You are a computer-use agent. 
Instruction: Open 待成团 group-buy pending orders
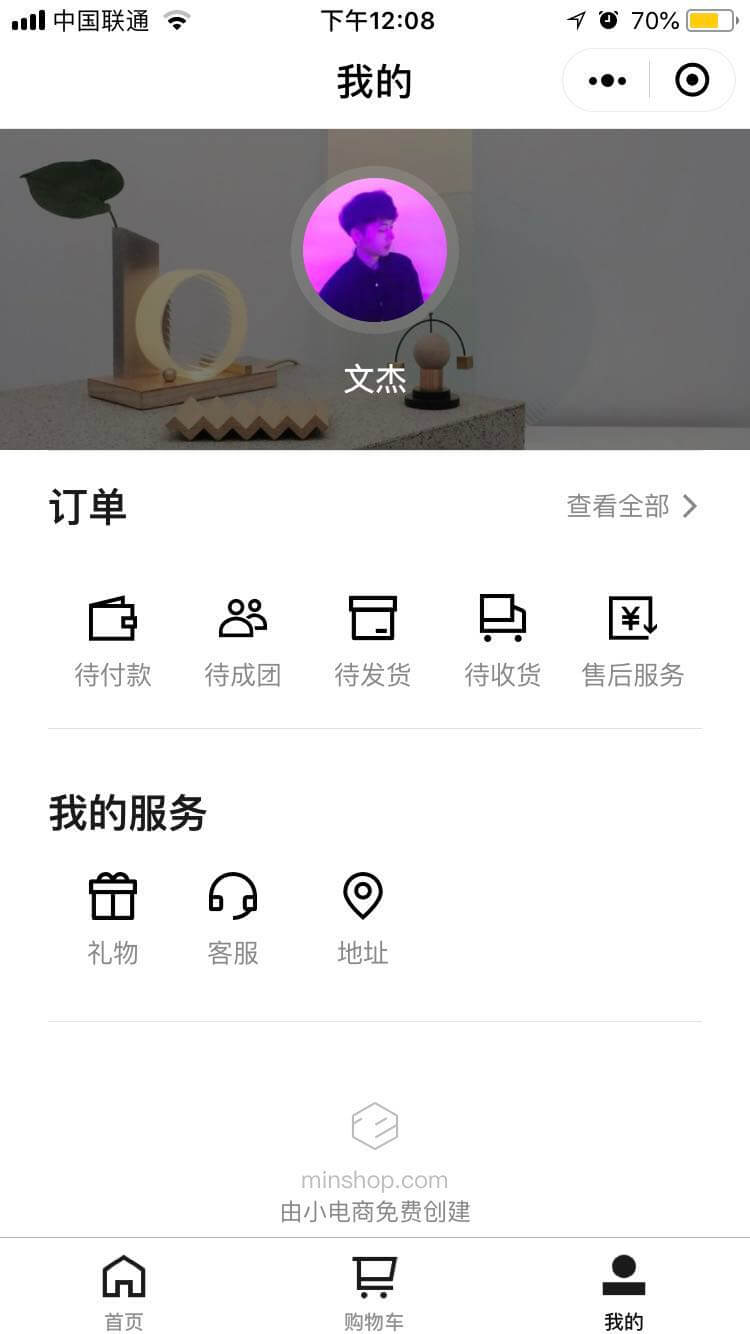(x=243, y=640)
